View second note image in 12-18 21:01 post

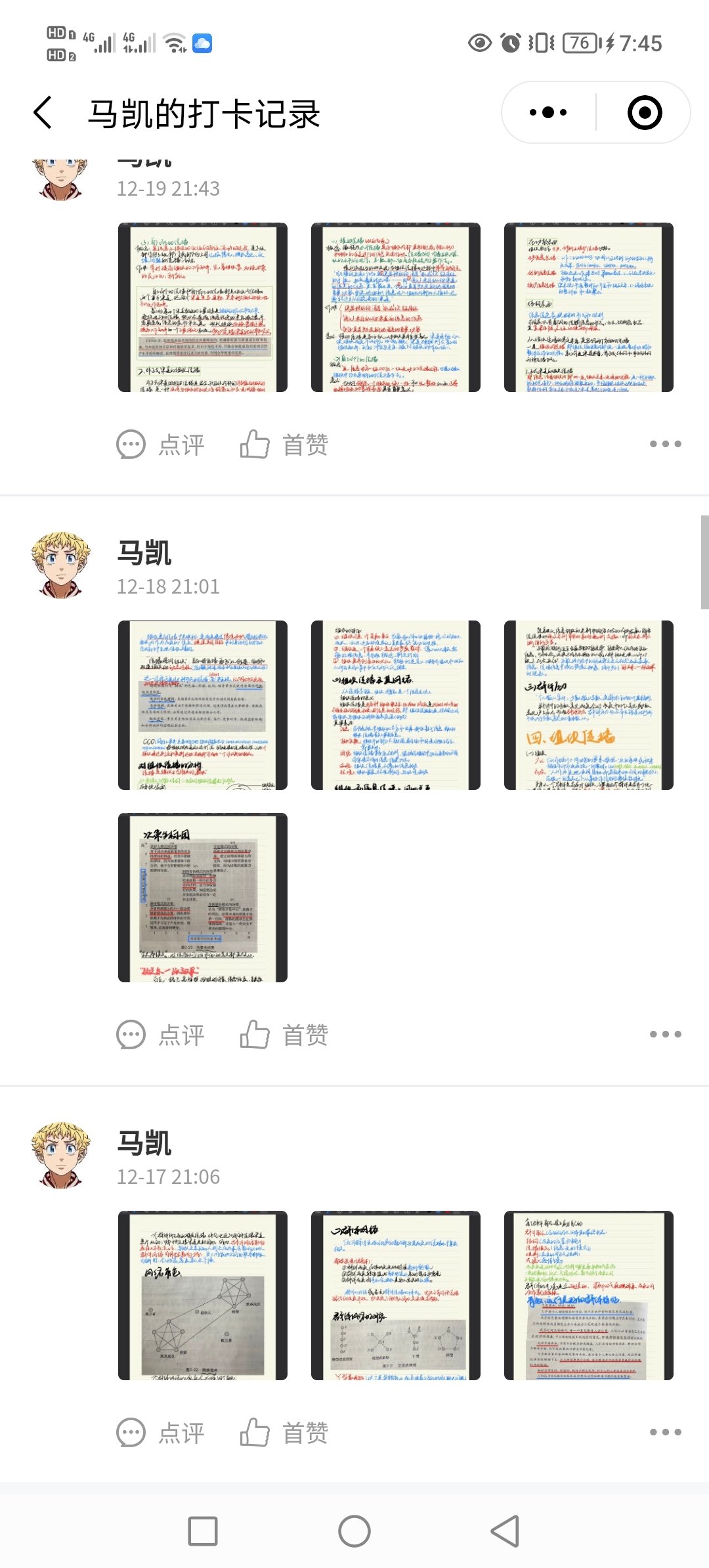click(x=395, y=705)
